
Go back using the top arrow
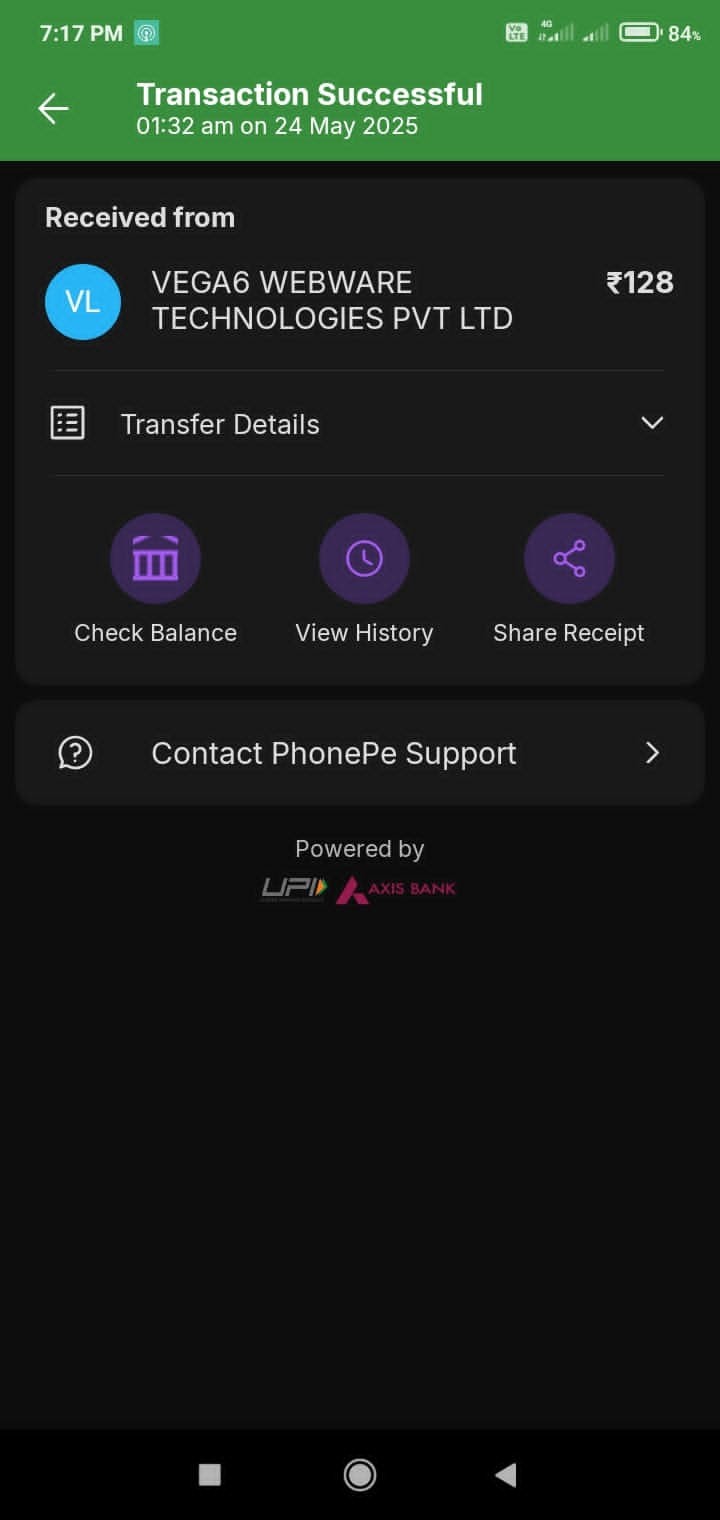click(53, 108)
